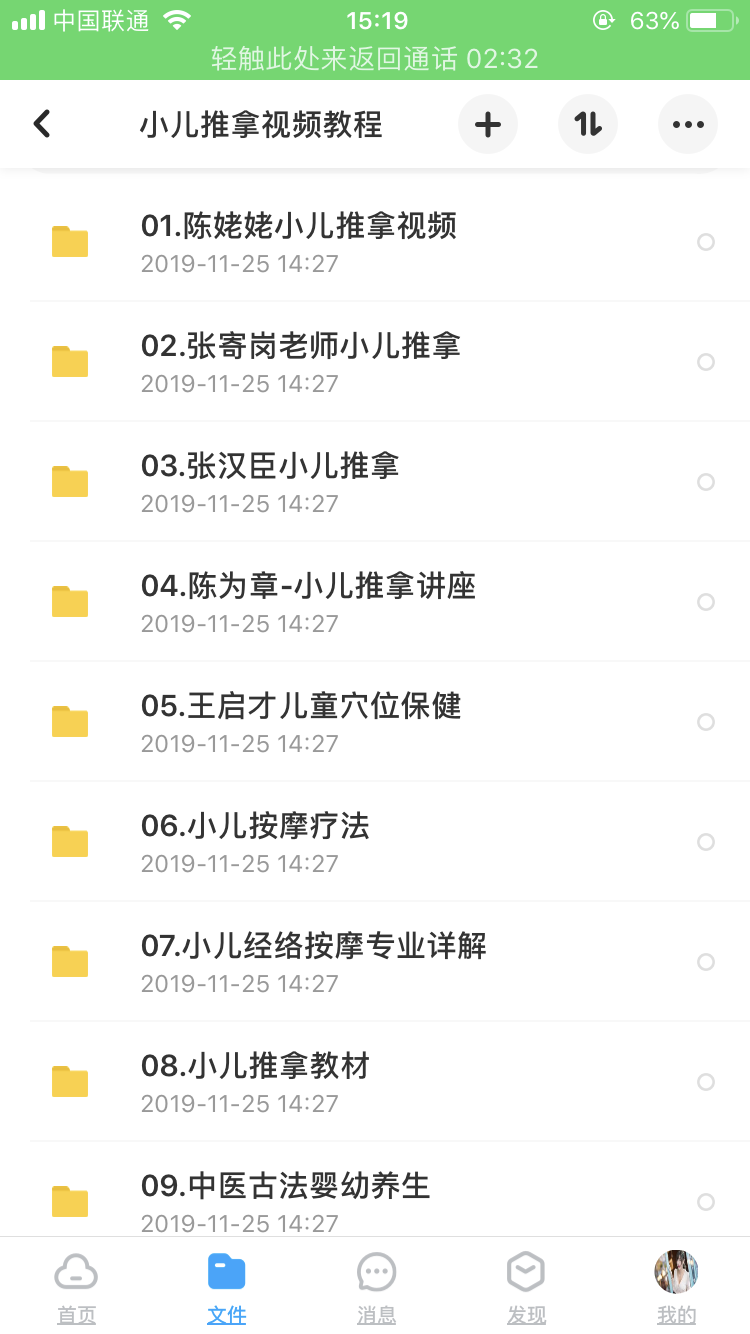Switch to the 消息 tab
The height and width of the screenshot is (1334, 750).
coord(376,1288)
